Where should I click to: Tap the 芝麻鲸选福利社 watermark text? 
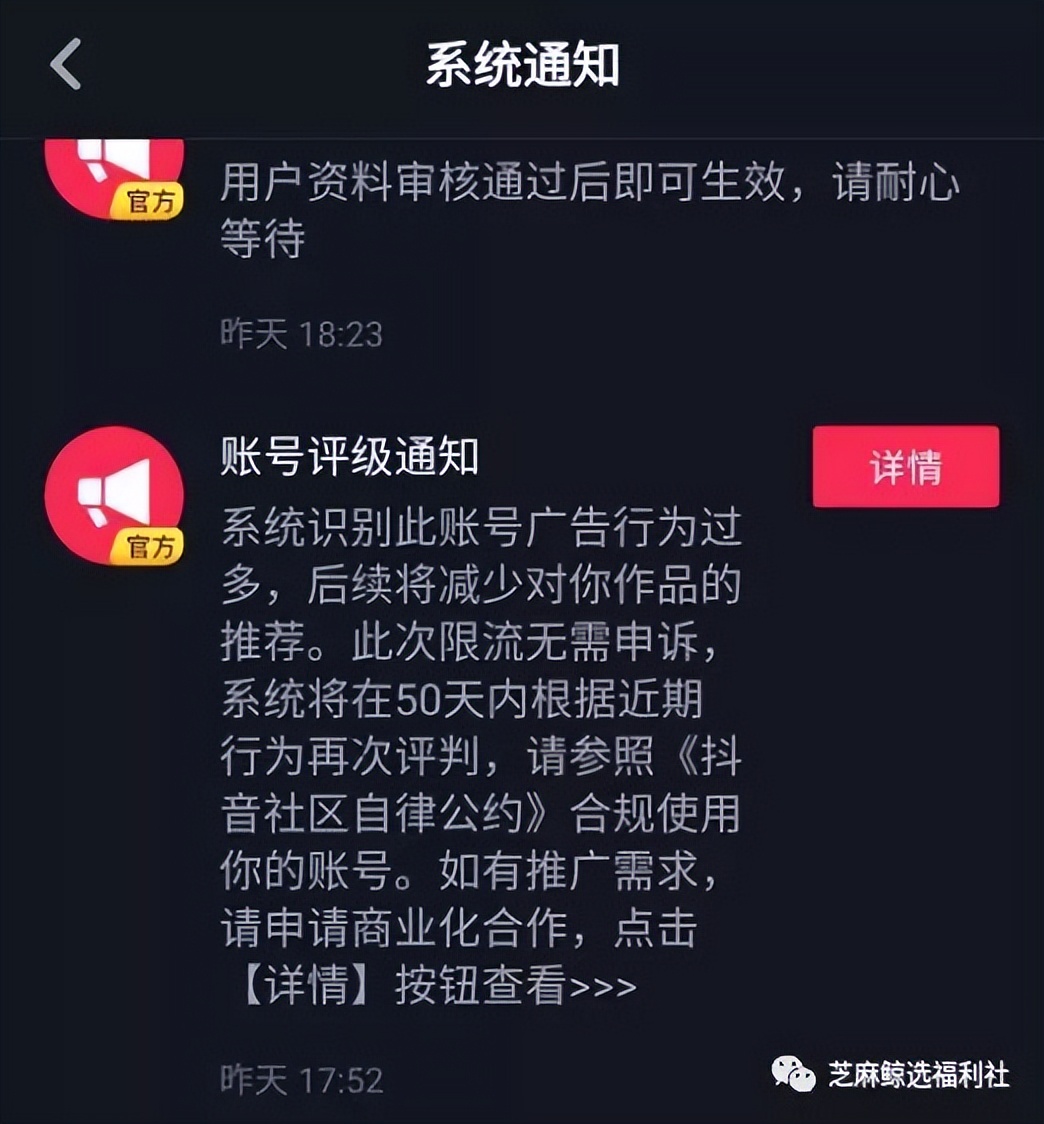pos(917,1072)
